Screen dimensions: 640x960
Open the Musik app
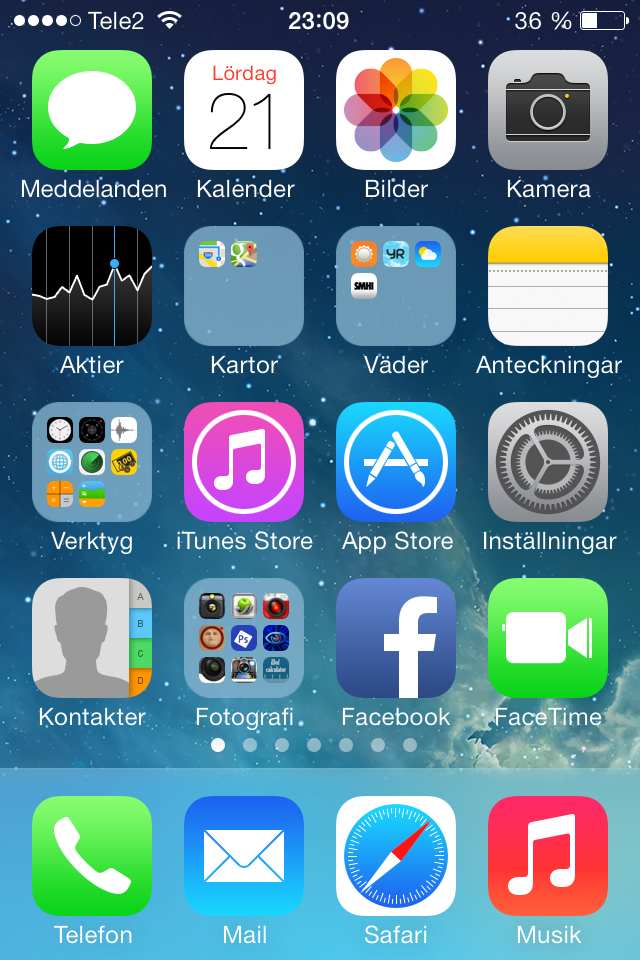(548, 856)
